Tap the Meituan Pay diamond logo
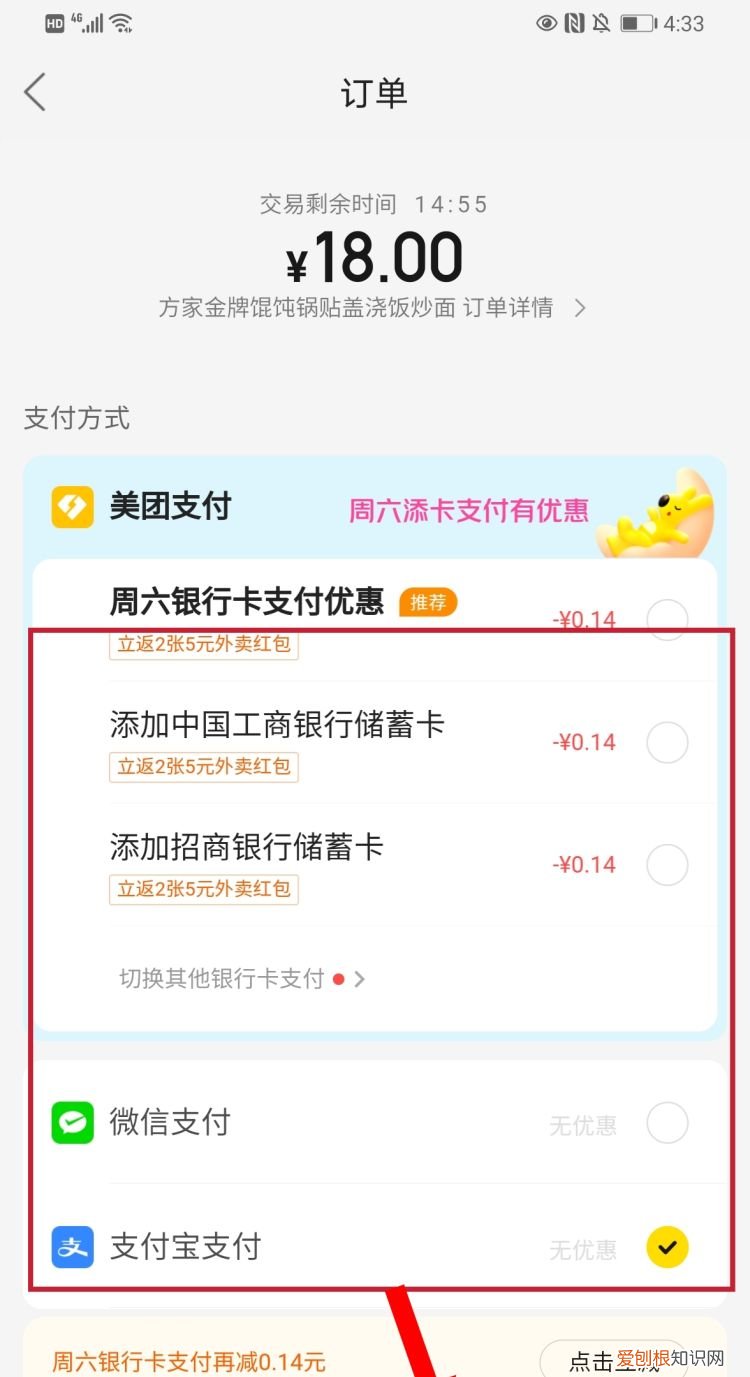This screenshot has height=1377, width=750. click(x=72, y=507)
